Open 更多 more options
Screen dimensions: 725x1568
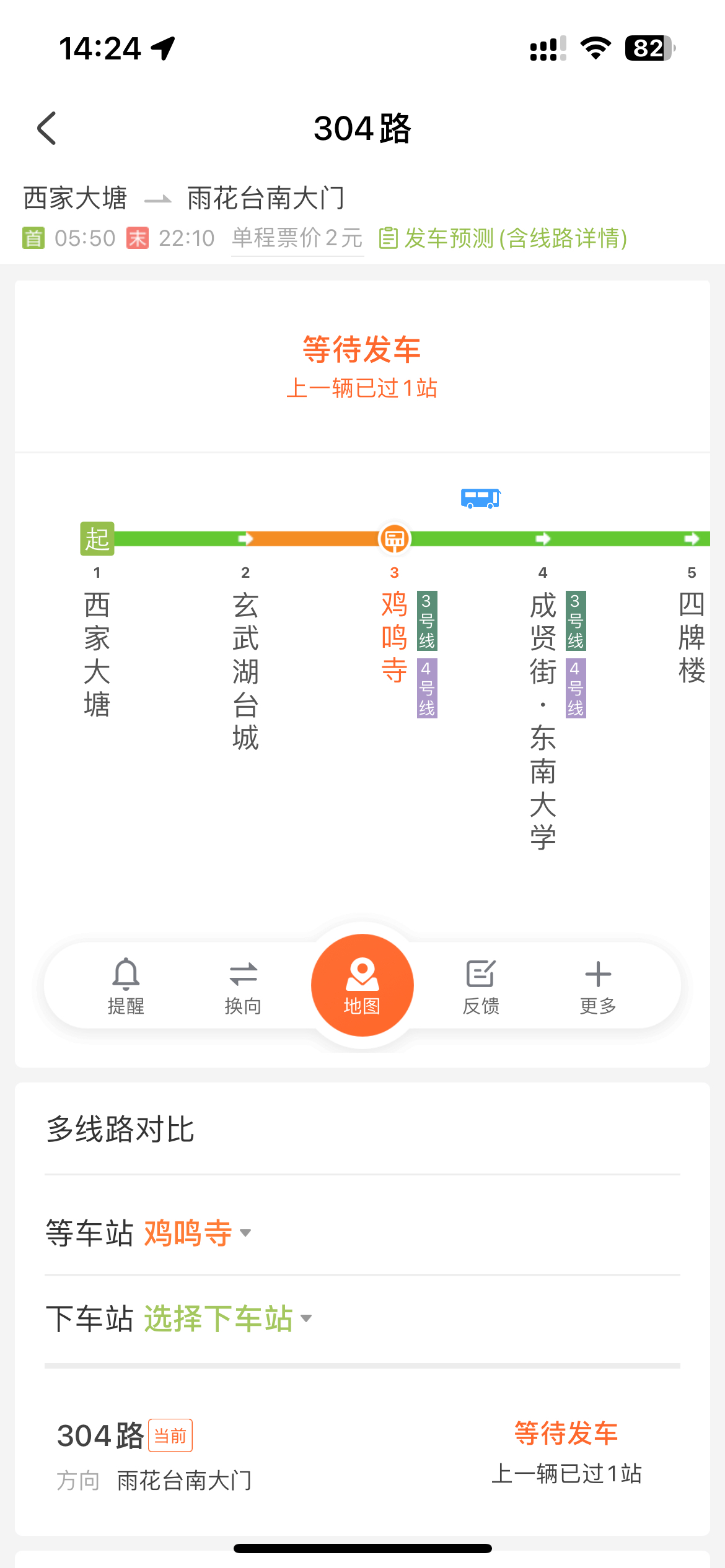598,986
